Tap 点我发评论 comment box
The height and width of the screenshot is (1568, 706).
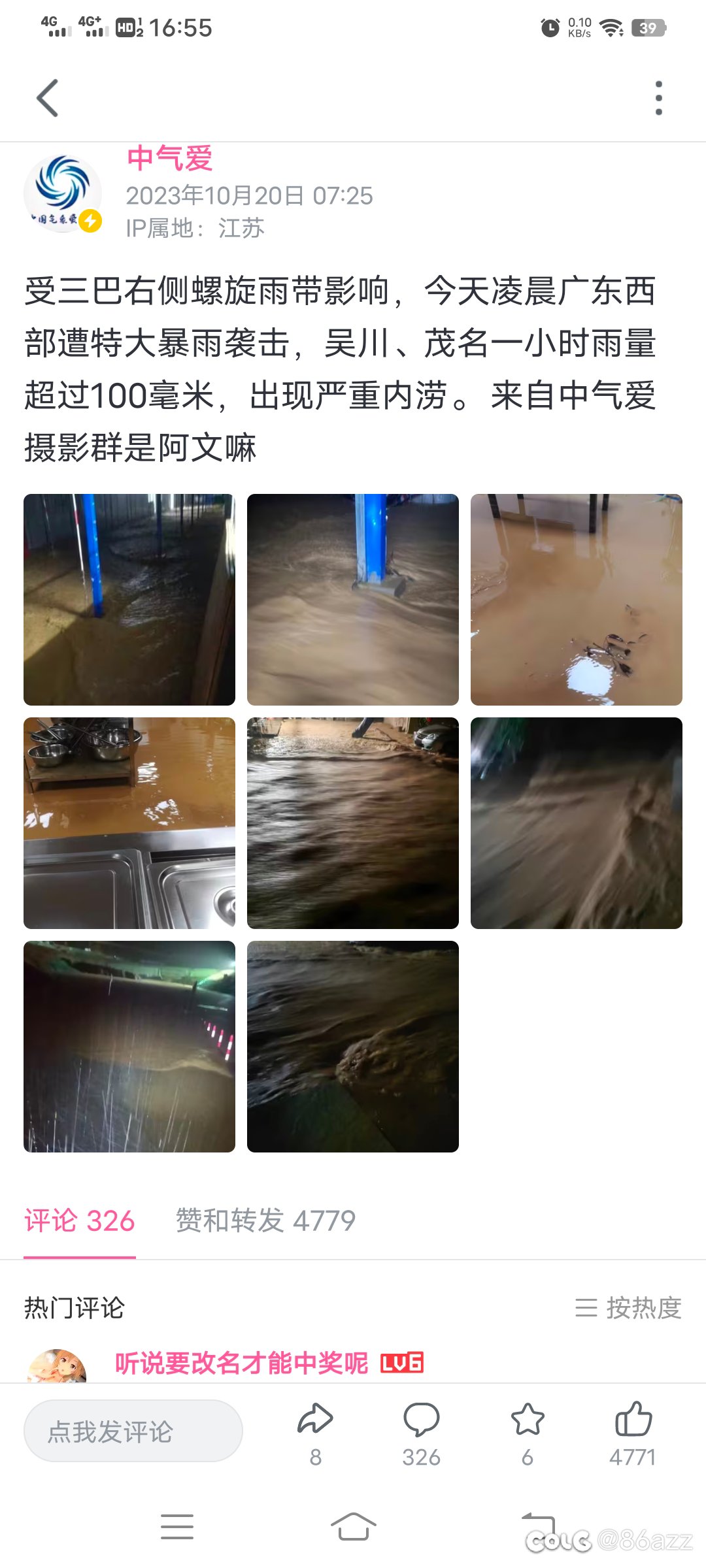tap(133, 1431)
